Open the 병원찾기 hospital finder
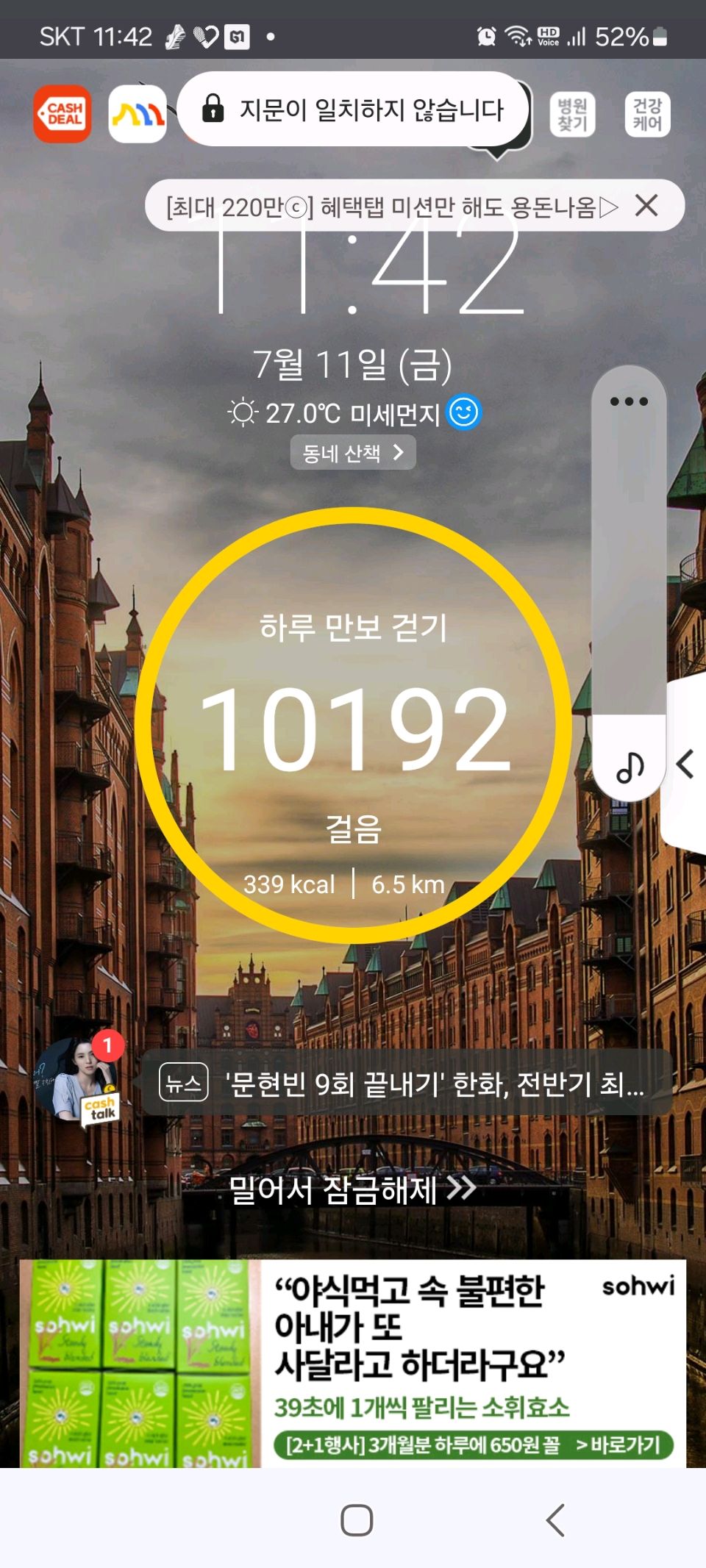706x1568 pixels. (572, 115)
